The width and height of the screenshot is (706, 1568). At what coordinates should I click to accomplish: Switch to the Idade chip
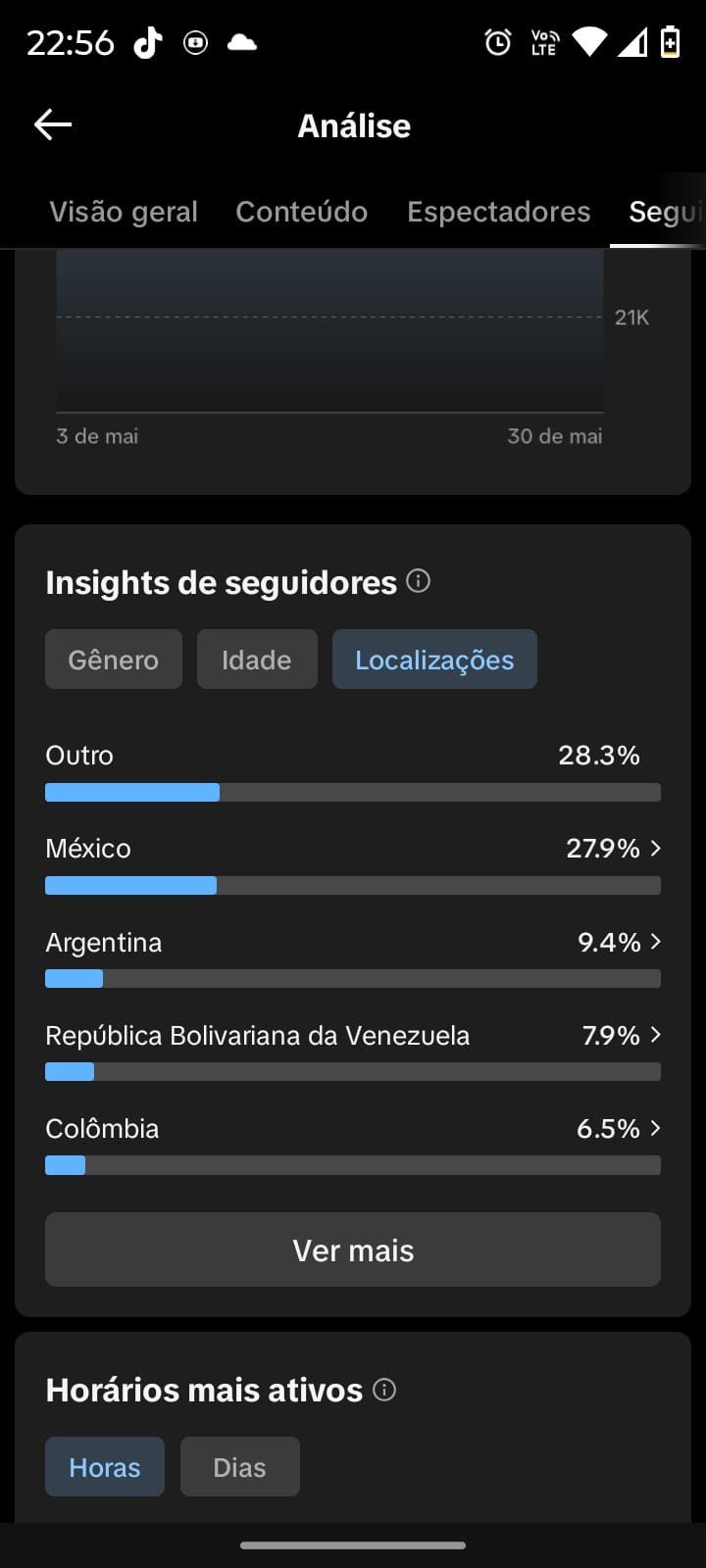[x=257, y=660]
